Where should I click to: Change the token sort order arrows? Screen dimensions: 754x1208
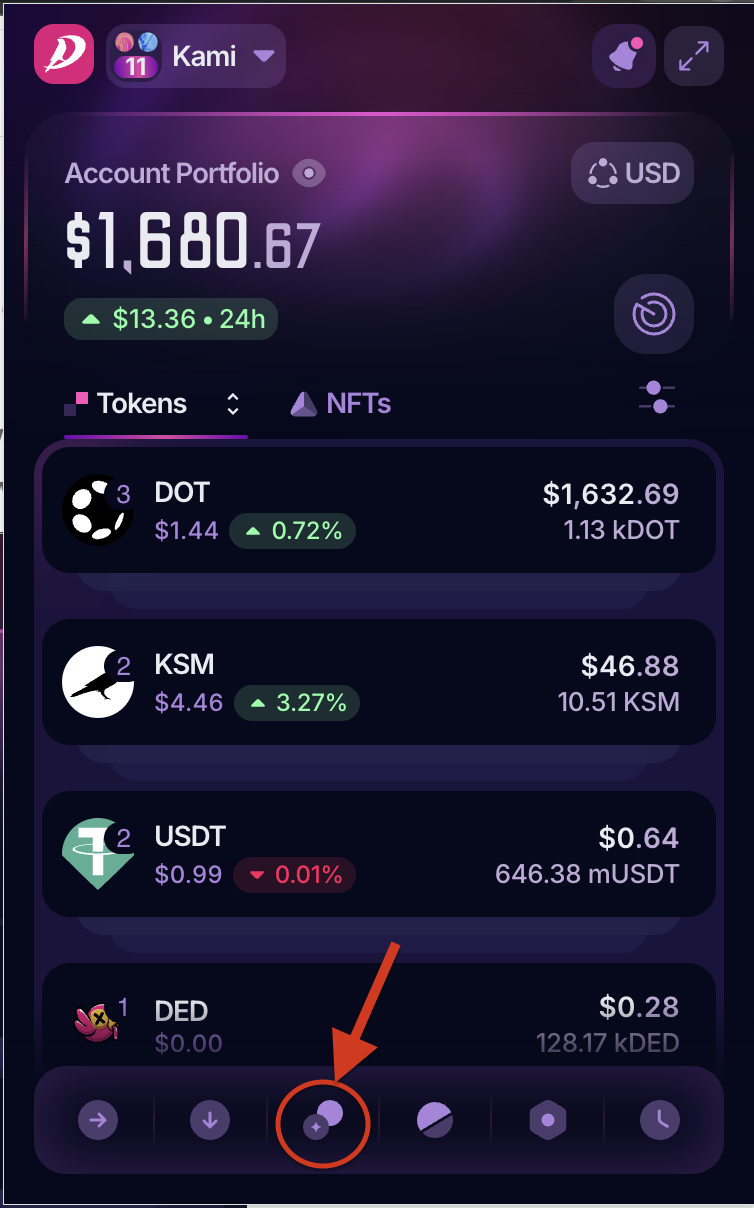[x=233, y=404]
